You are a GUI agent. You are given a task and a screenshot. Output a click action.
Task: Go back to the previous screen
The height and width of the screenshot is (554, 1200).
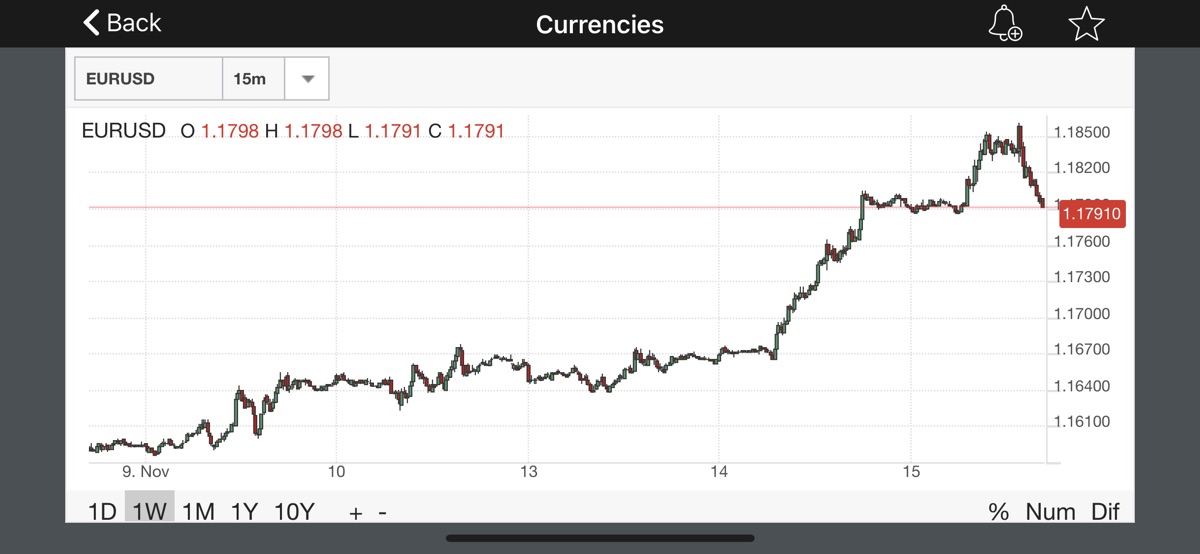coord(121,23)
